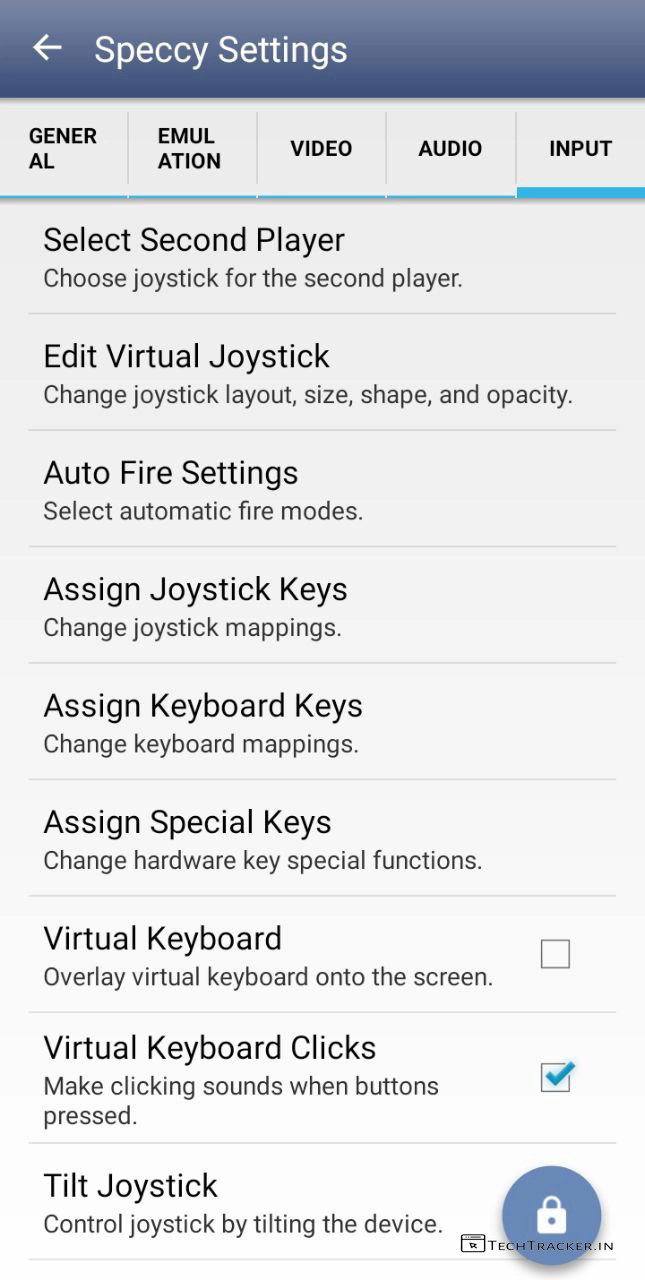The image size is (645, 1280).
Task: Select the Input tab
Action: pos(580,148)
